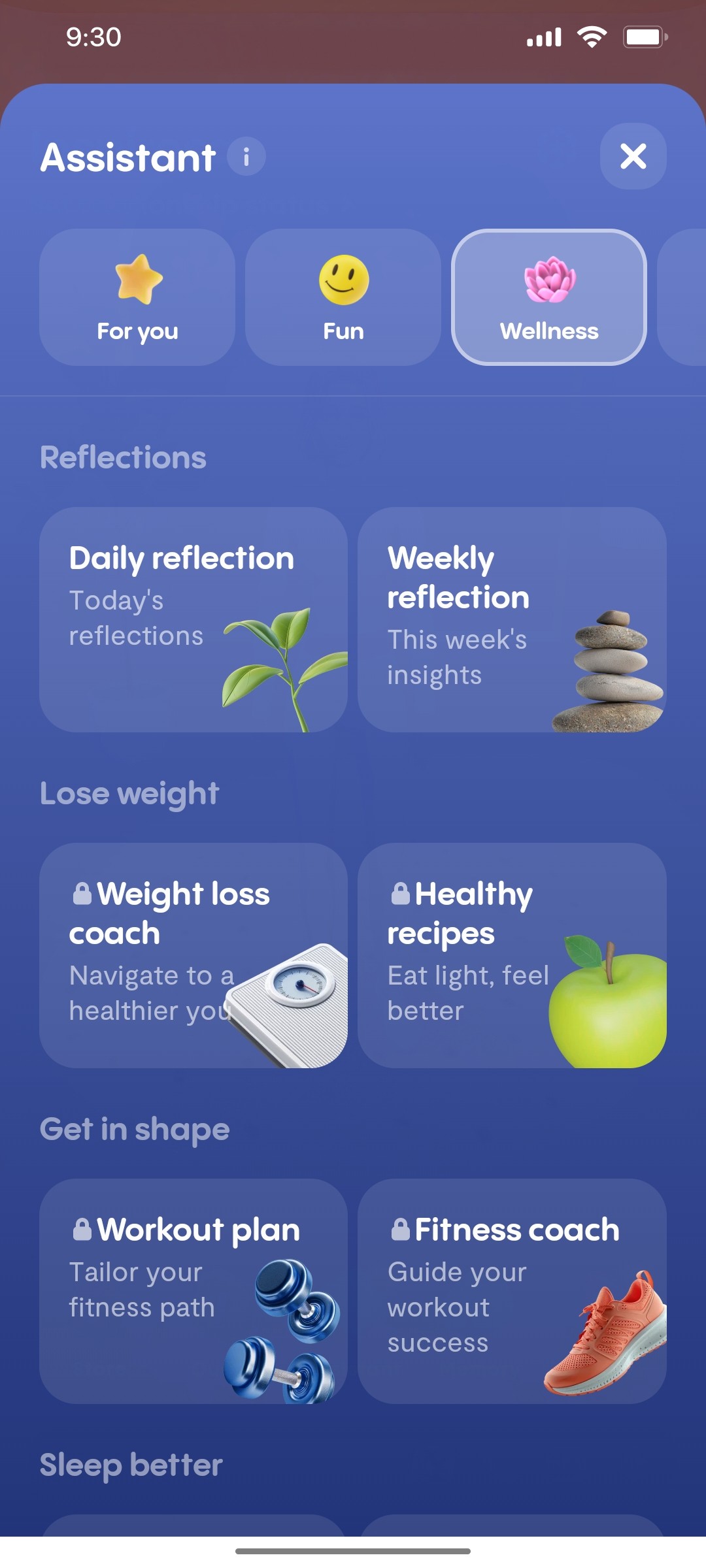
Task: Open the Weight loss coach card
Action: click(x=193, y=957)
